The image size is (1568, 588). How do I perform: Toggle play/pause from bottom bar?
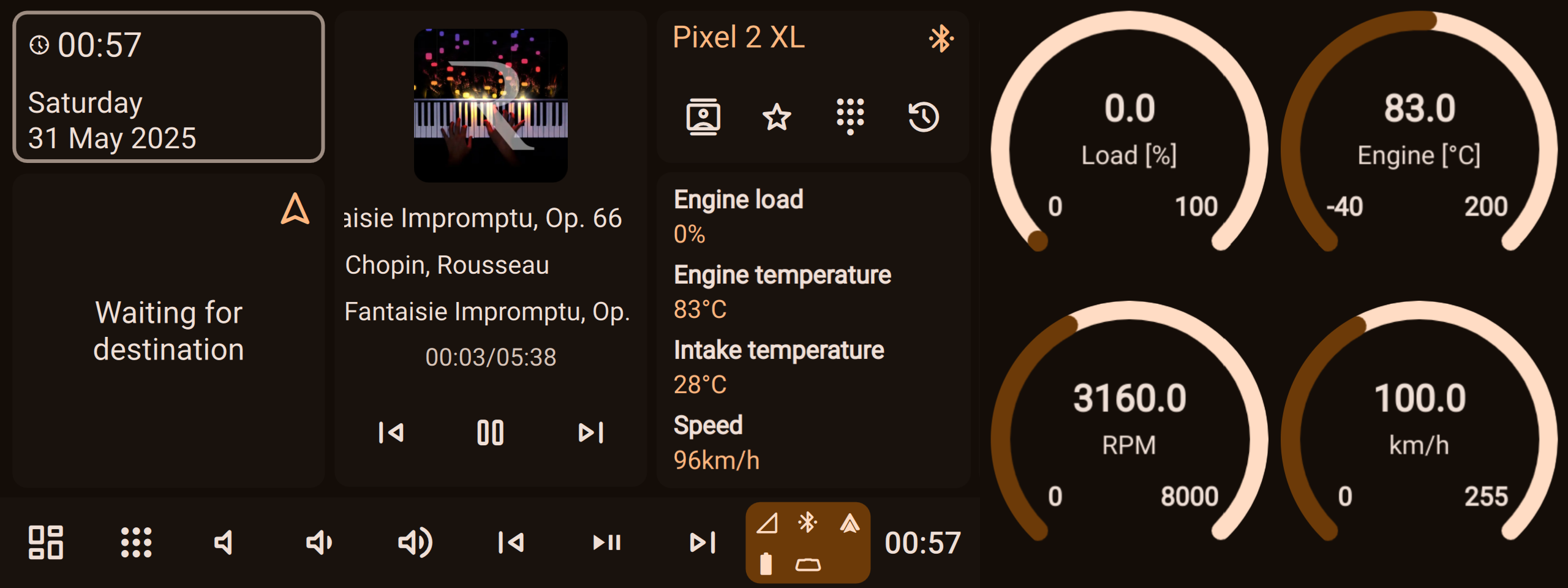(x=607, y=543)
